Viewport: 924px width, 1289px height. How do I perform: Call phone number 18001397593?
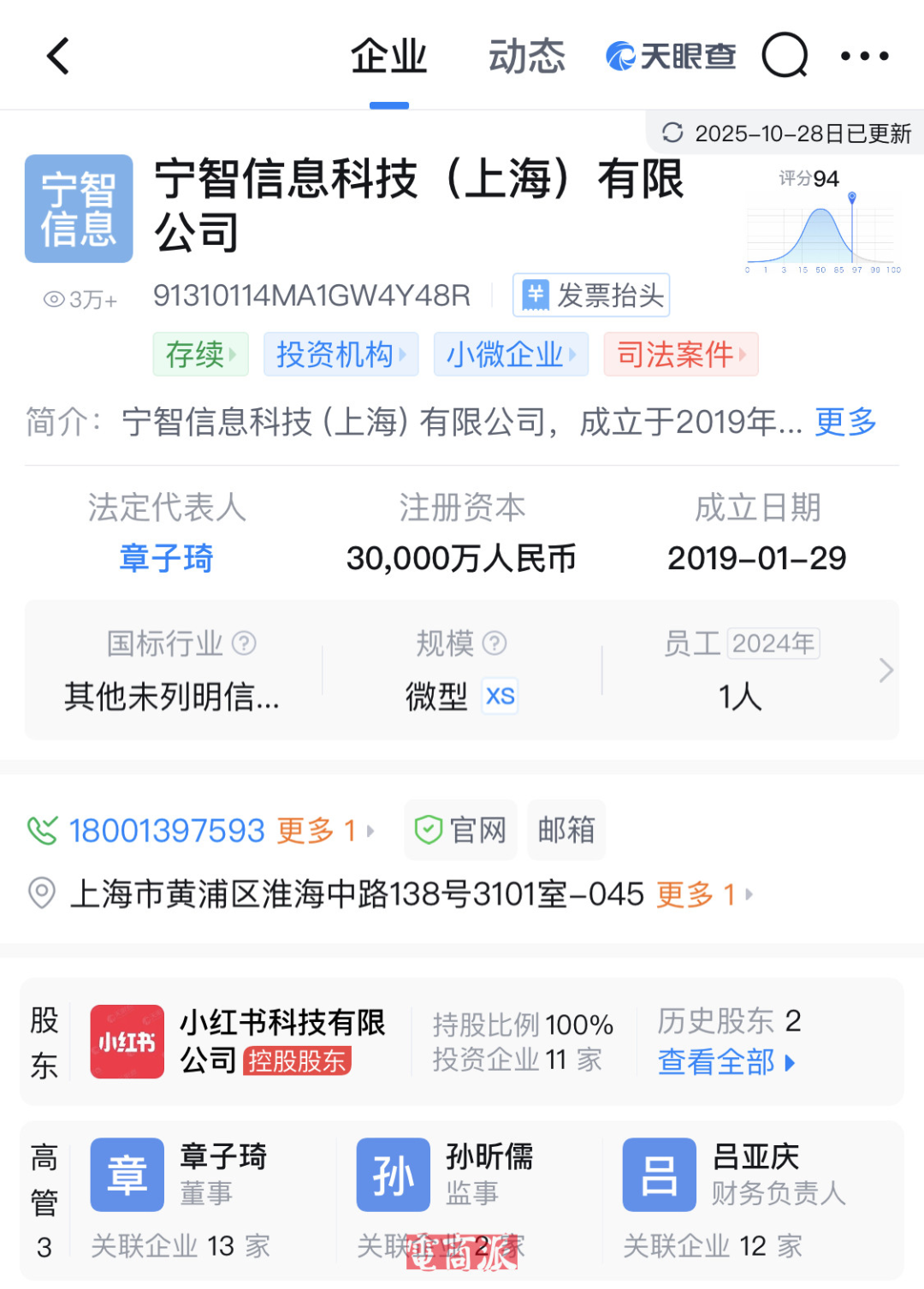tap(167, 830)
